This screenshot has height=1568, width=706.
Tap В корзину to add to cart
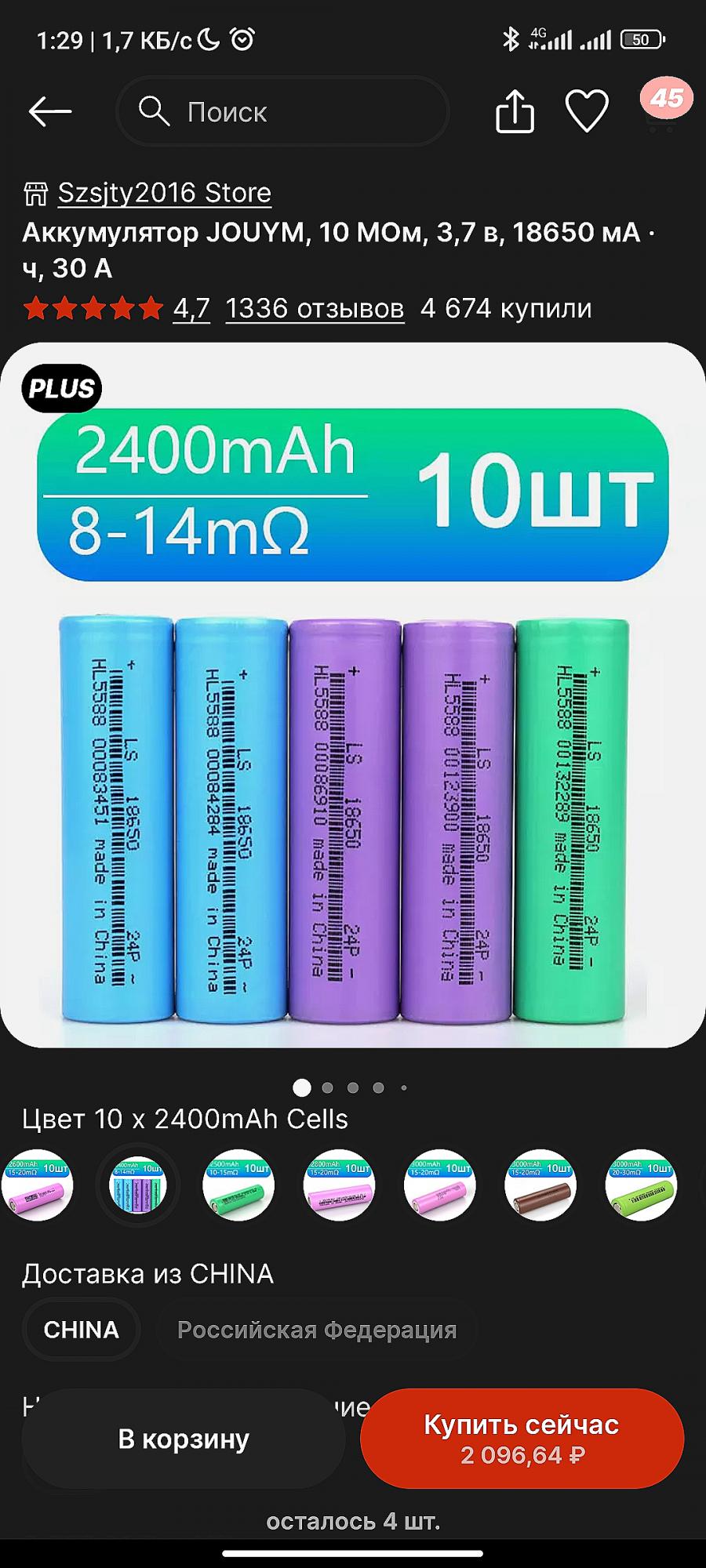point(184,1439)
